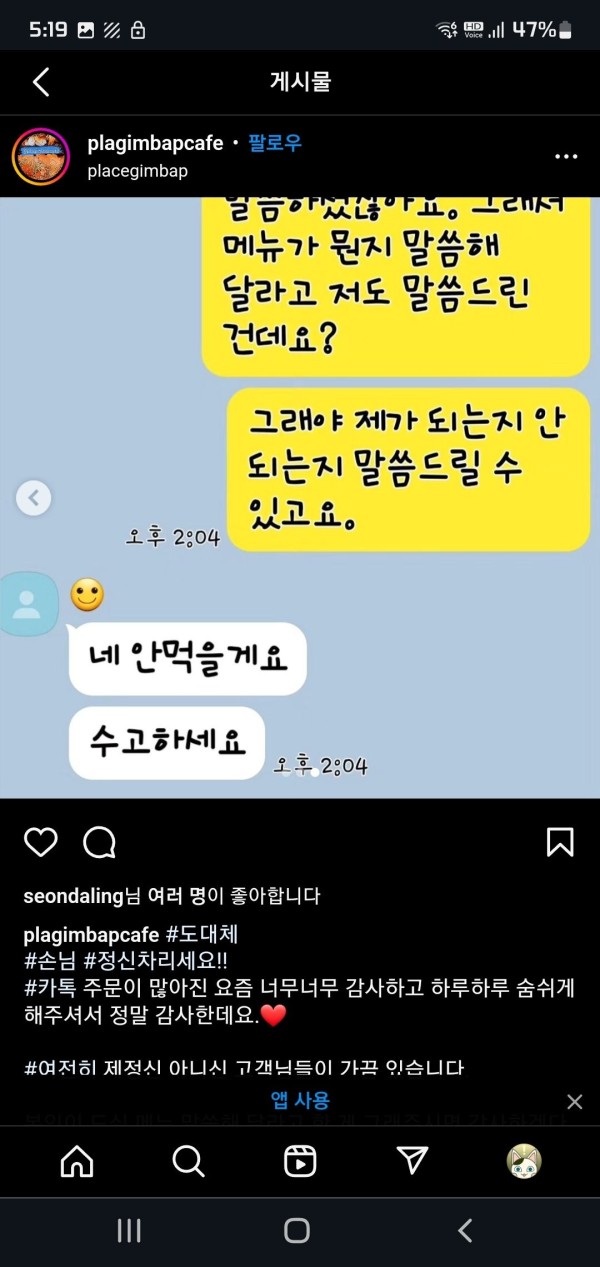Open the recent apps system button

click(129, 1230)
